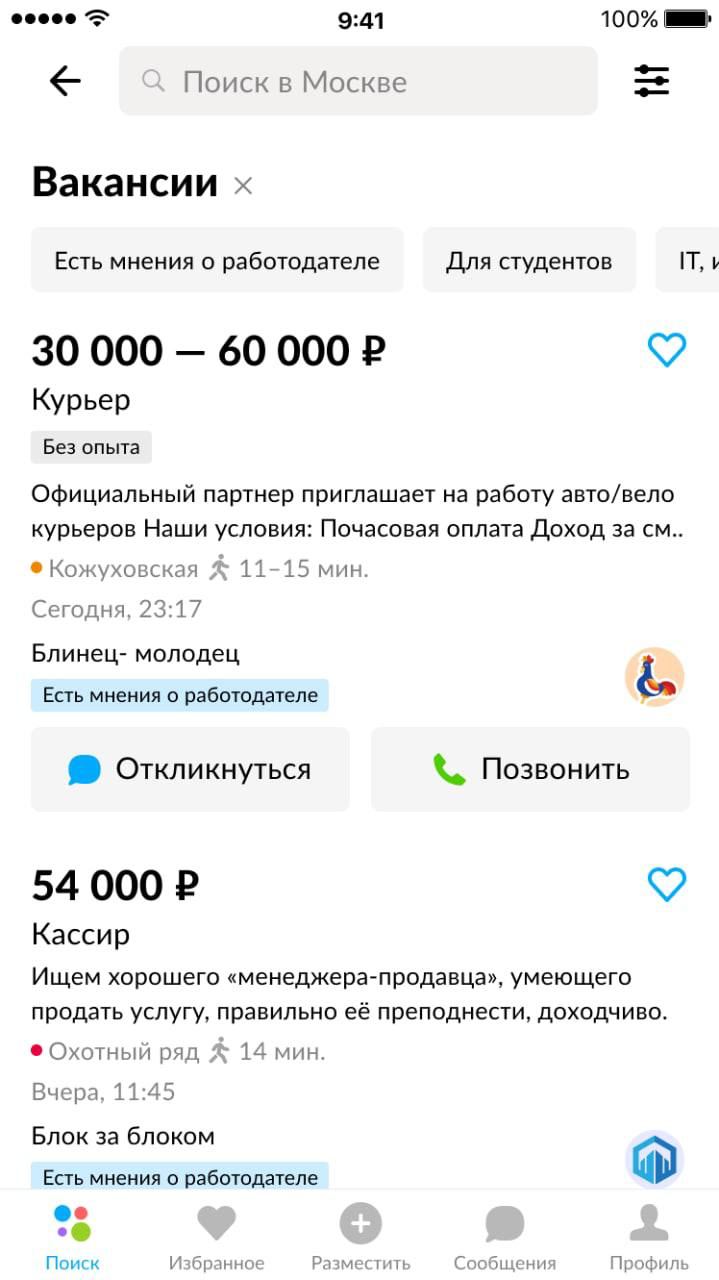The image size is (719, 1280).
Task: Open the Разместить tab to post an ad
Action: point(360,1237)
